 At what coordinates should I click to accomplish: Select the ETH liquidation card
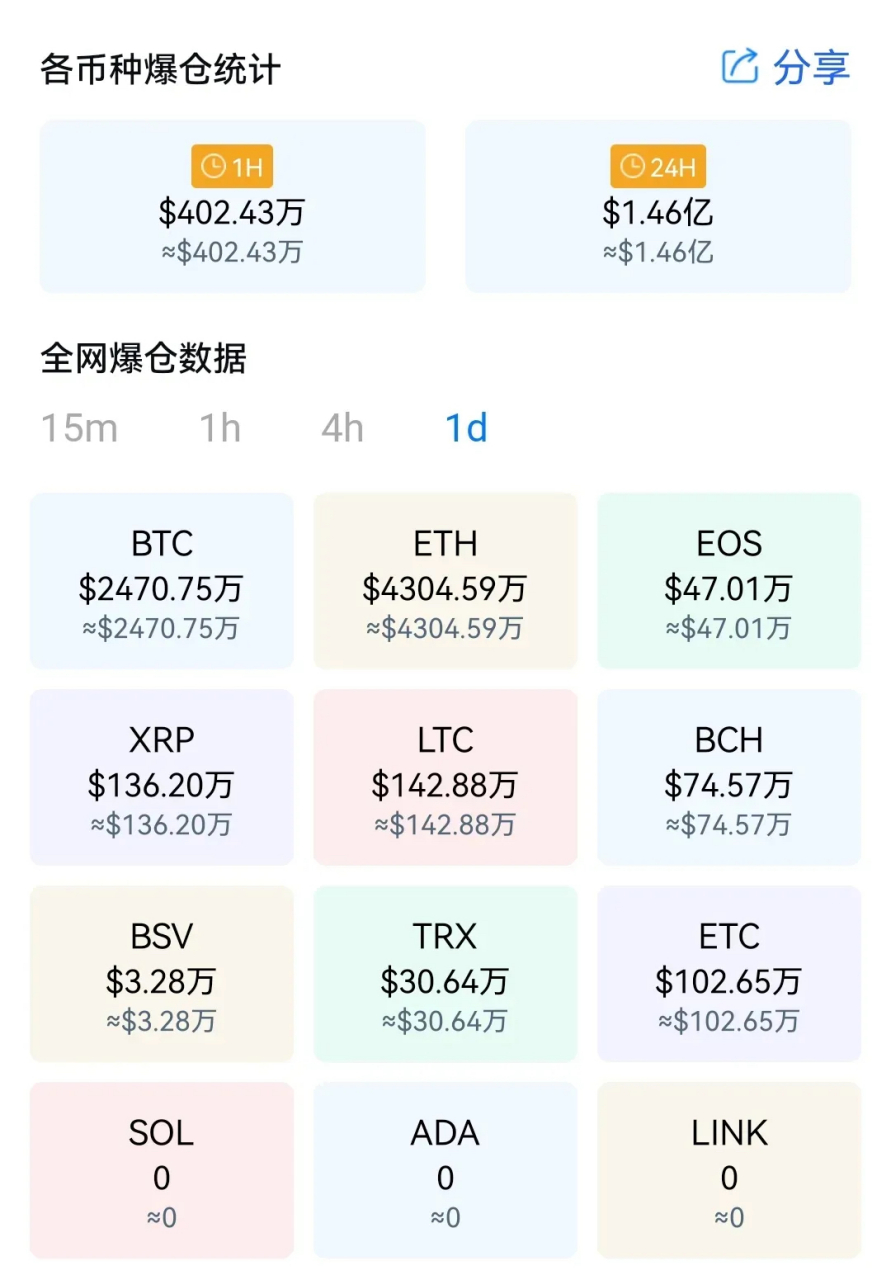coord(445,580)
